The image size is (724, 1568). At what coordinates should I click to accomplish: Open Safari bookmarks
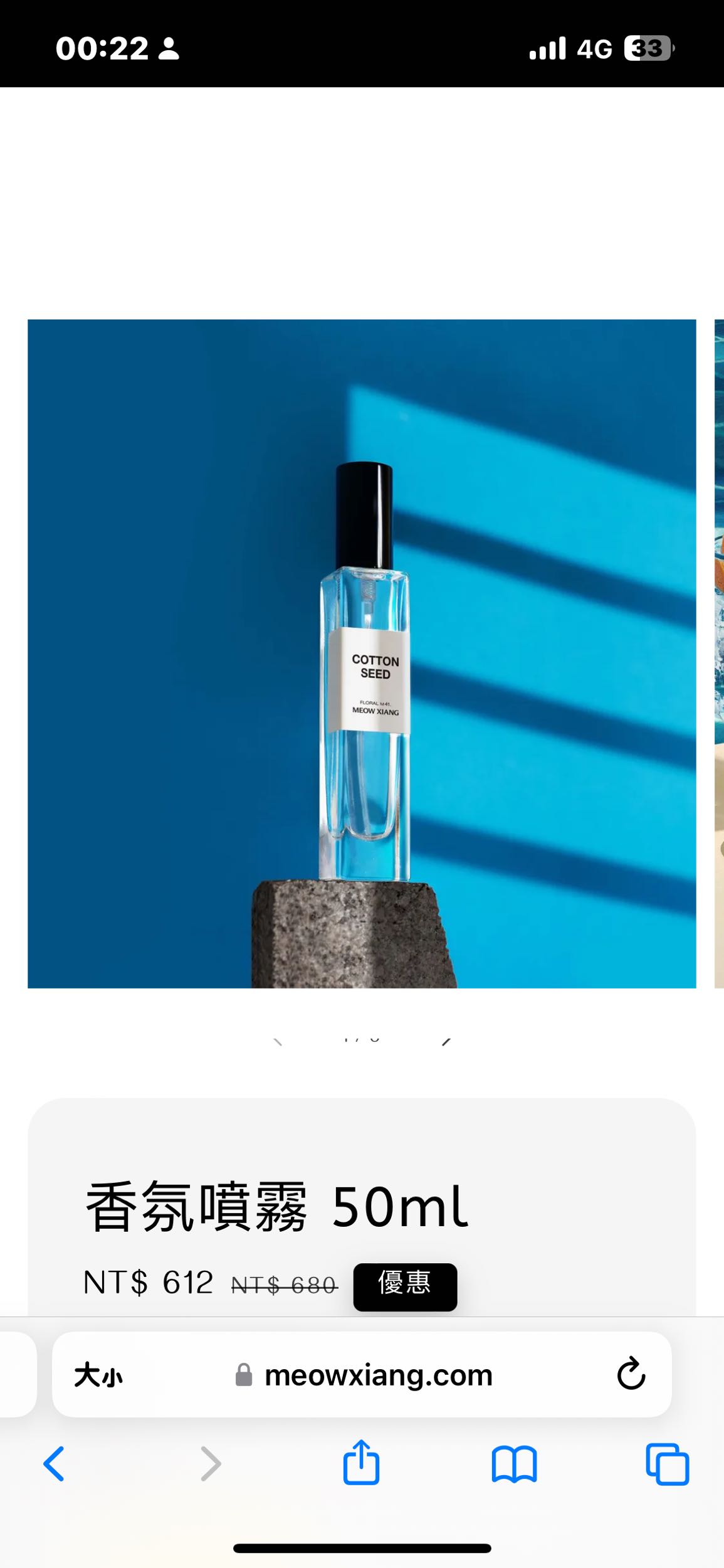point(514,1464)
